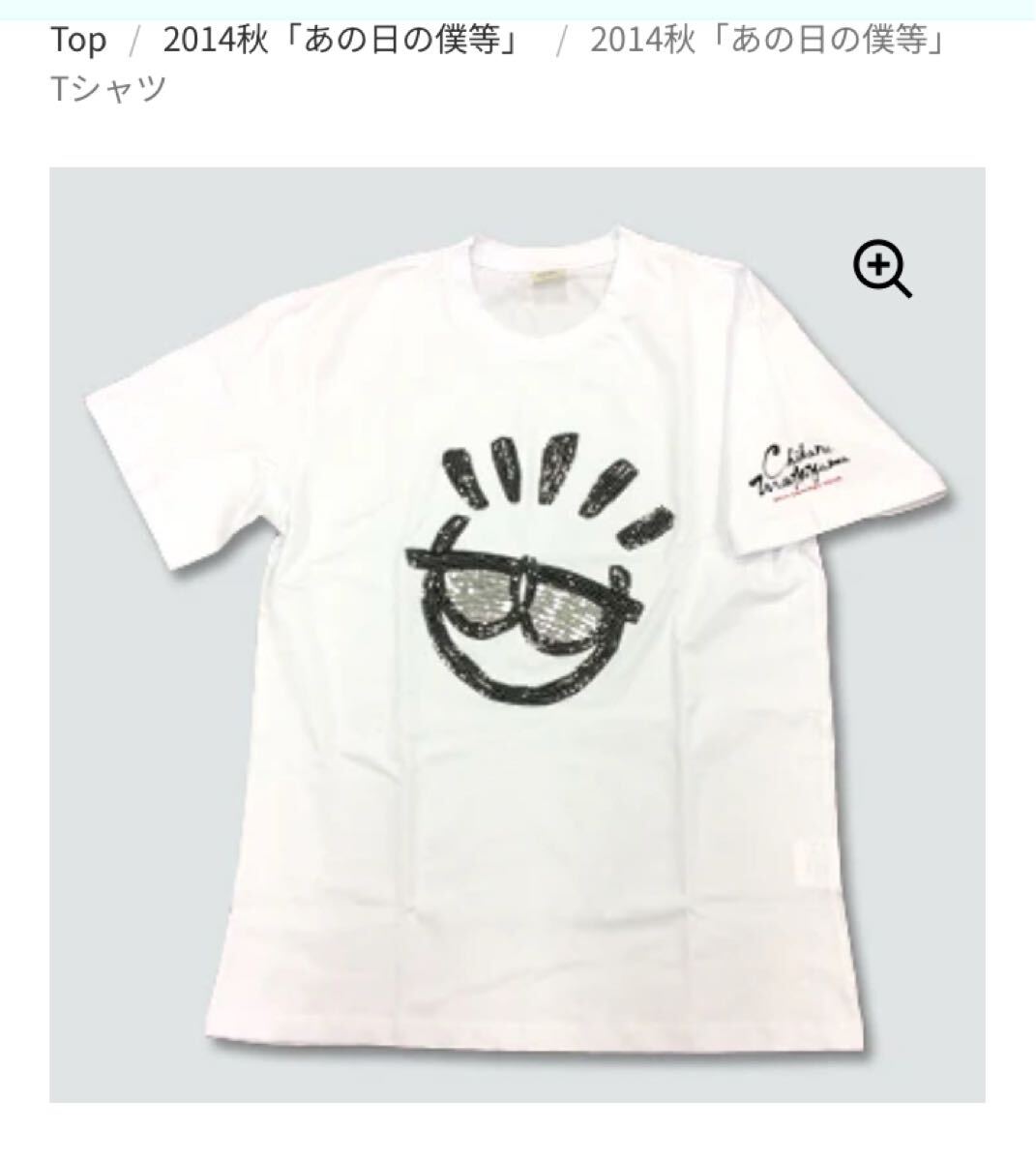Go to the Top breadcrumb link

pos(78,41)
